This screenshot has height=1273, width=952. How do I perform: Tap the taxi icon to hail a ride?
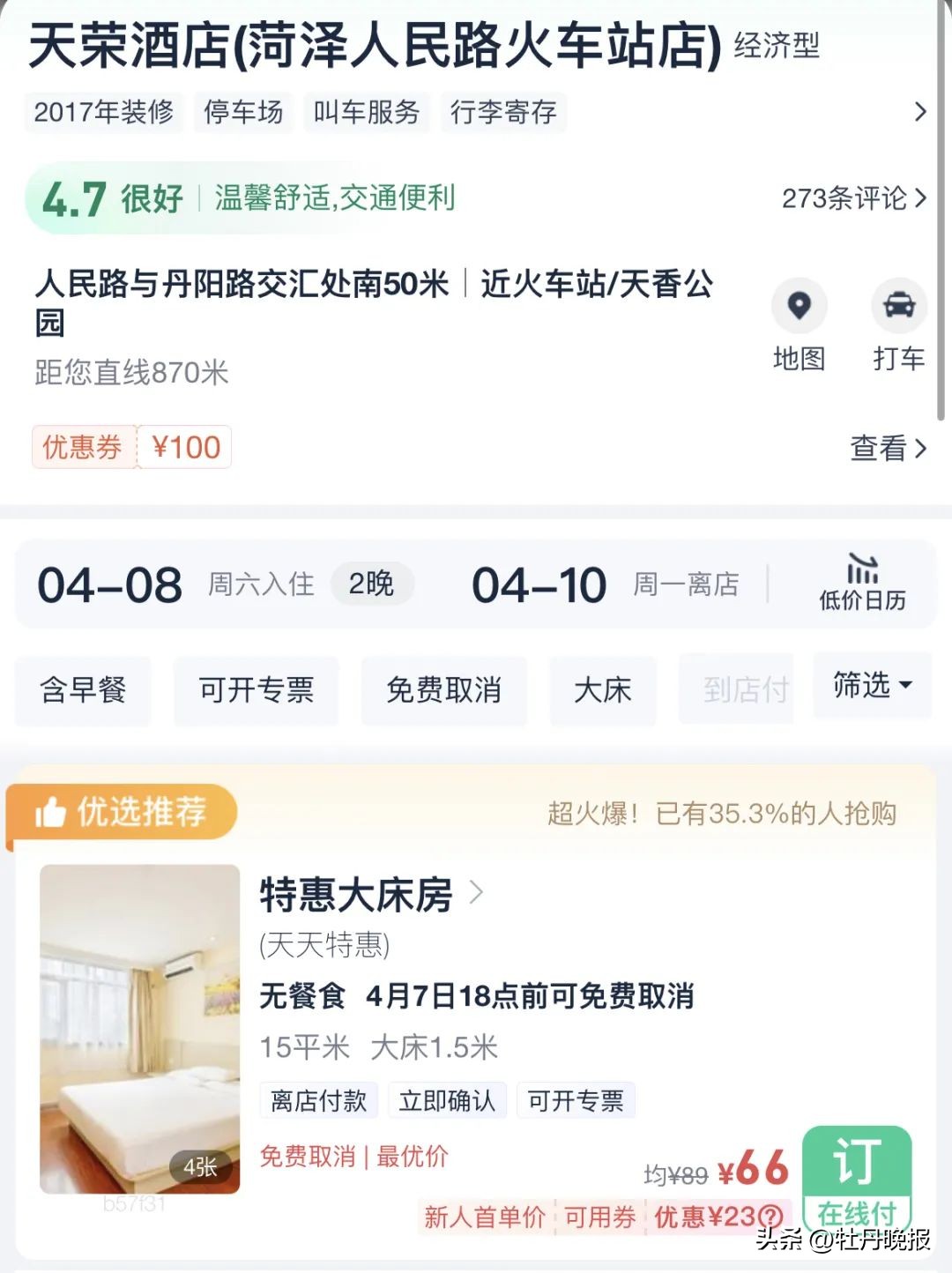(898, 305)
